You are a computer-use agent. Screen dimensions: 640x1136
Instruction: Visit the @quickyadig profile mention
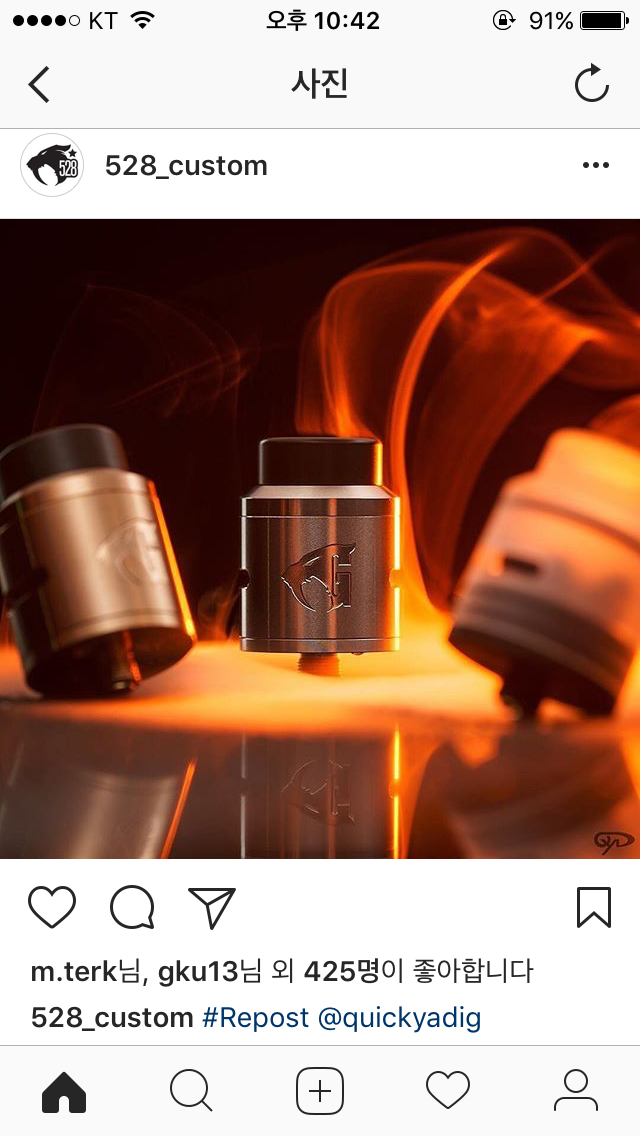(399, 1018)
